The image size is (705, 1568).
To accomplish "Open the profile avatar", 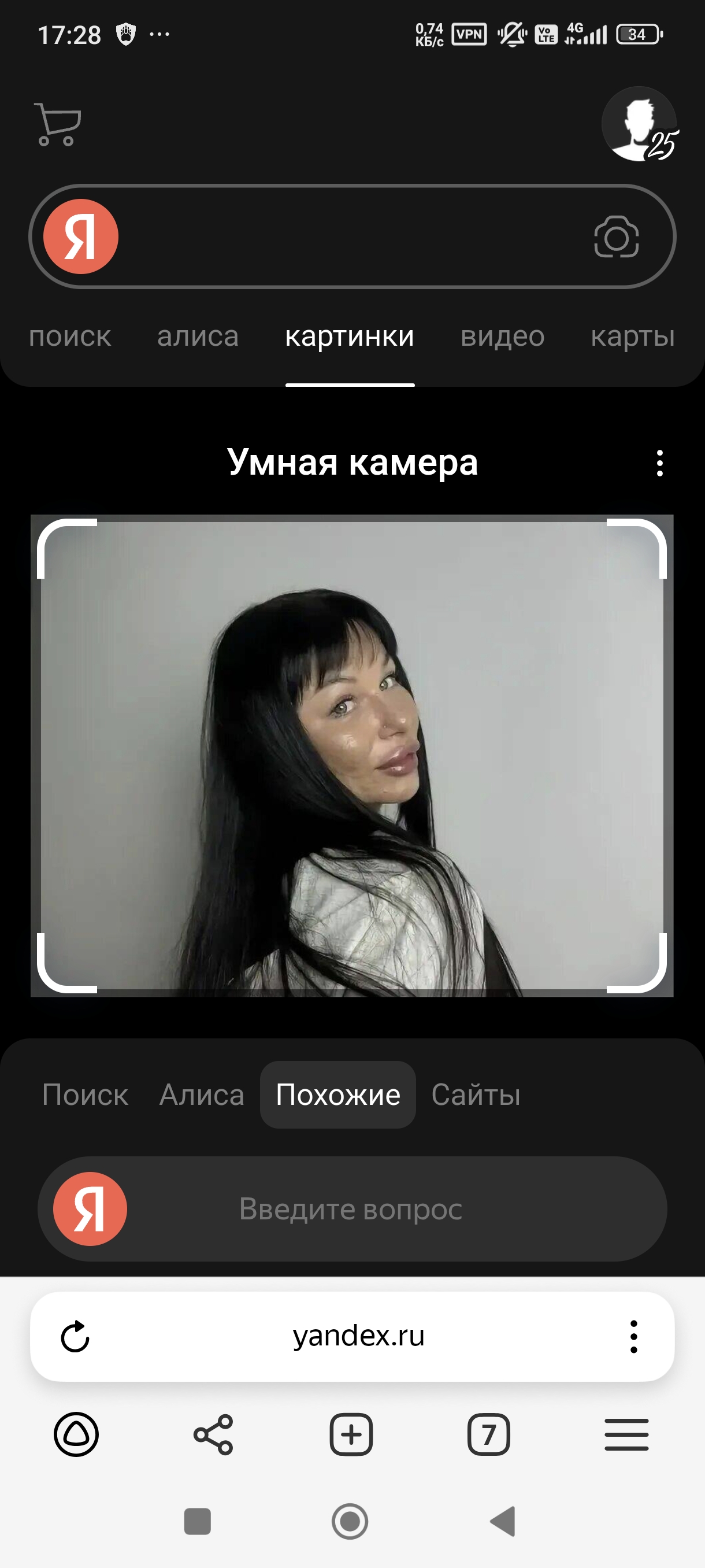I will [x=639, y=124].
